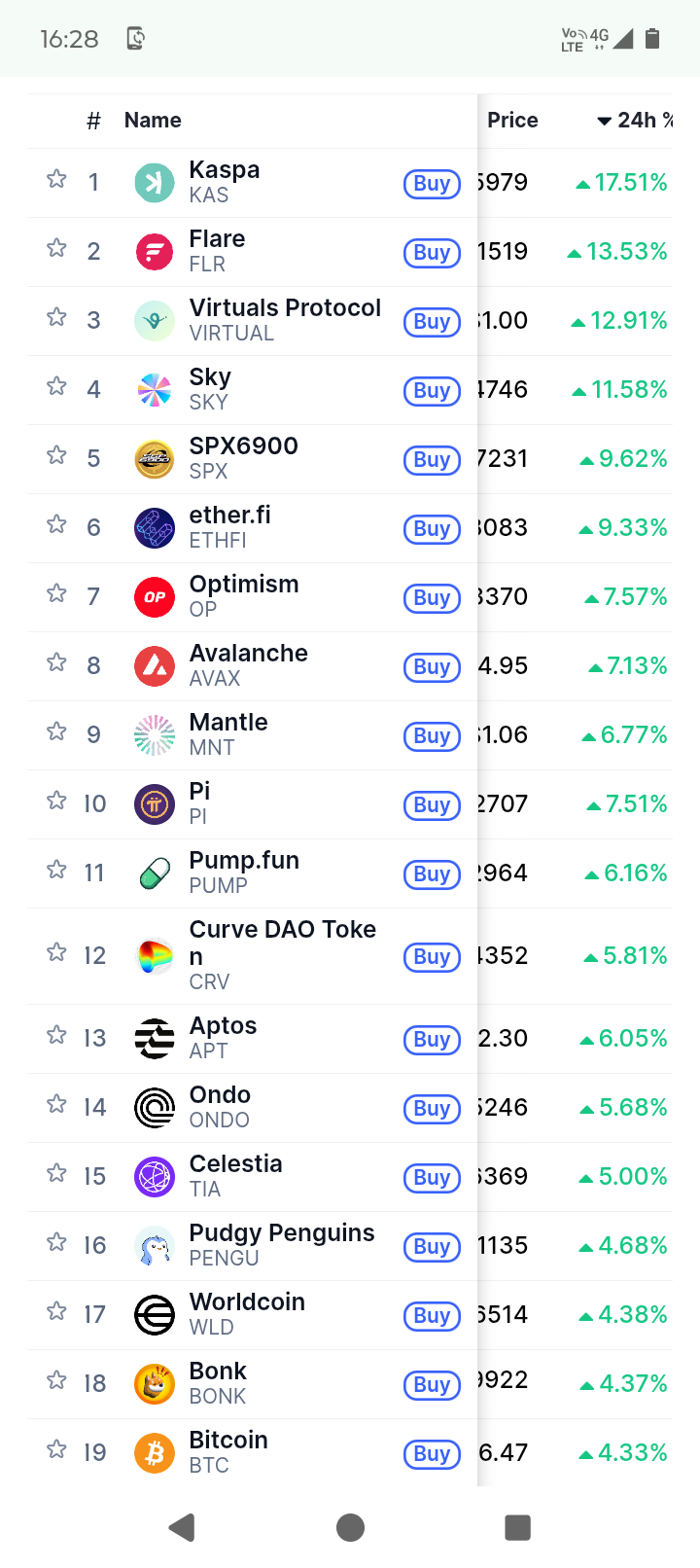Sort the table by Name column
Viewport: 700px width, 1568px height.
(x=153, y=121)
